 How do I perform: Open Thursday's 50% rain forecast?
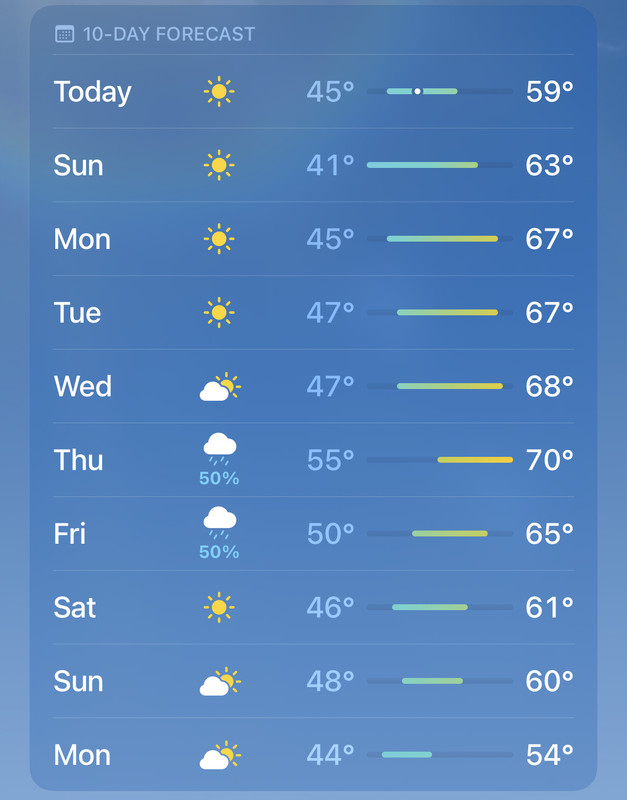313,460
